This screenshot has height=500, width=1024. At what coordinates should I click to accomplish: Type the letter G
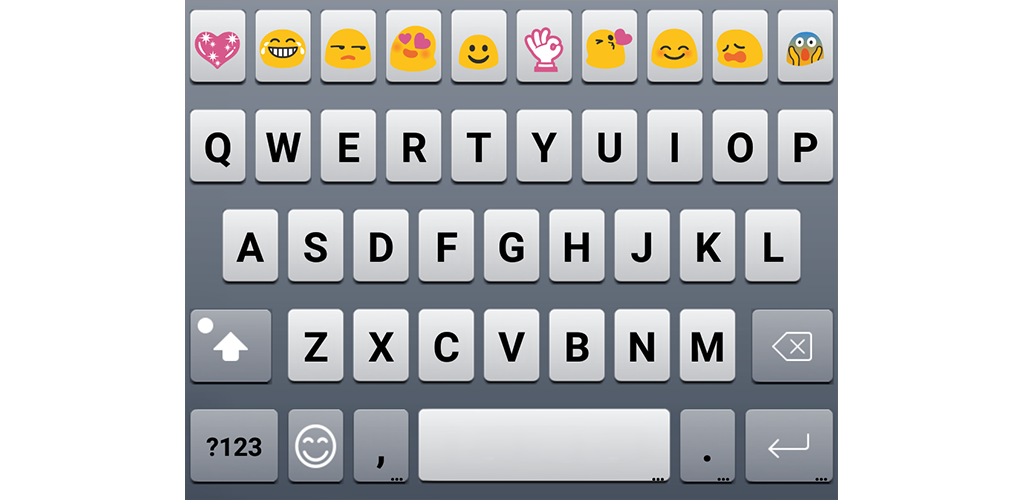pos(511,246)
